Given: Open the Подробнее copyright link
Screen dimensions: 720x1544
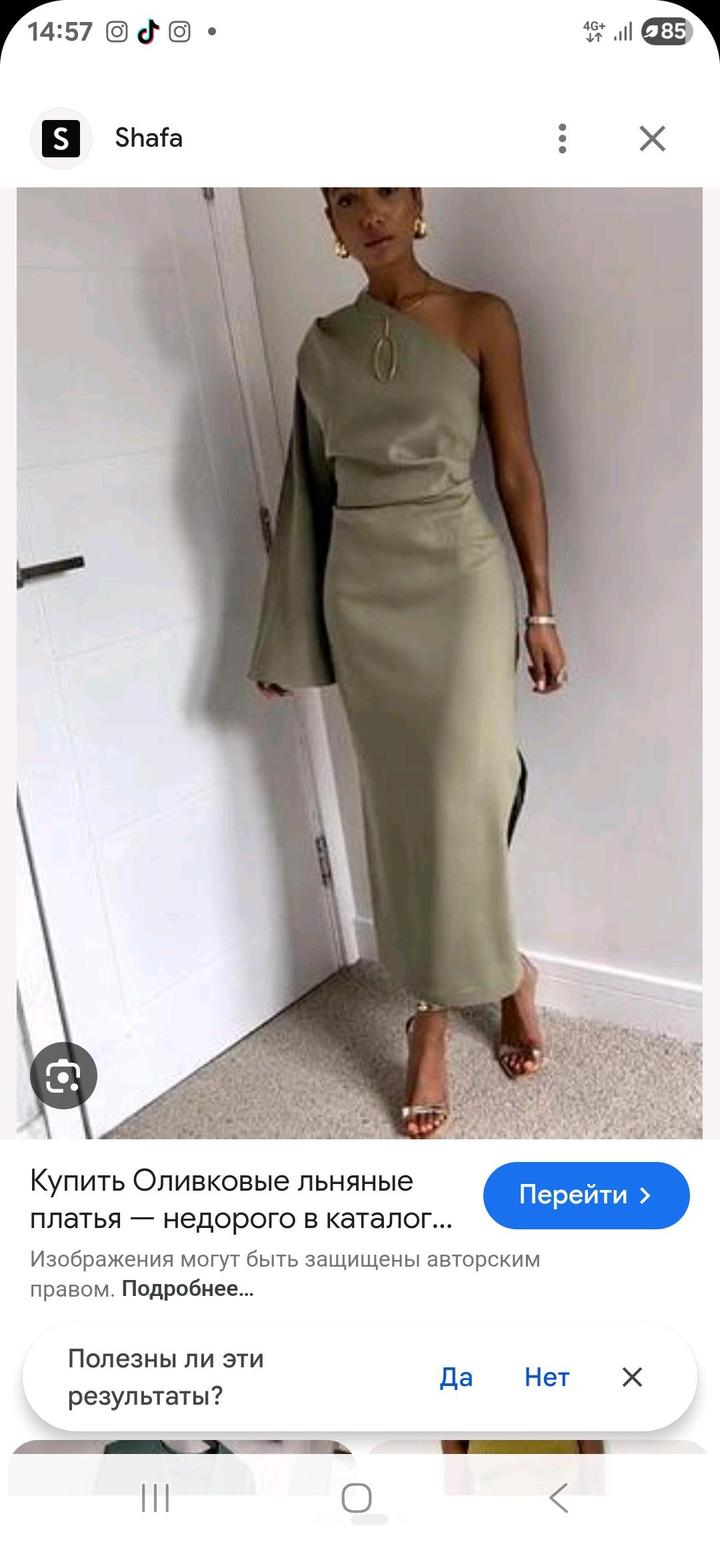Looking at the screenshot, I should [187, 1289].
